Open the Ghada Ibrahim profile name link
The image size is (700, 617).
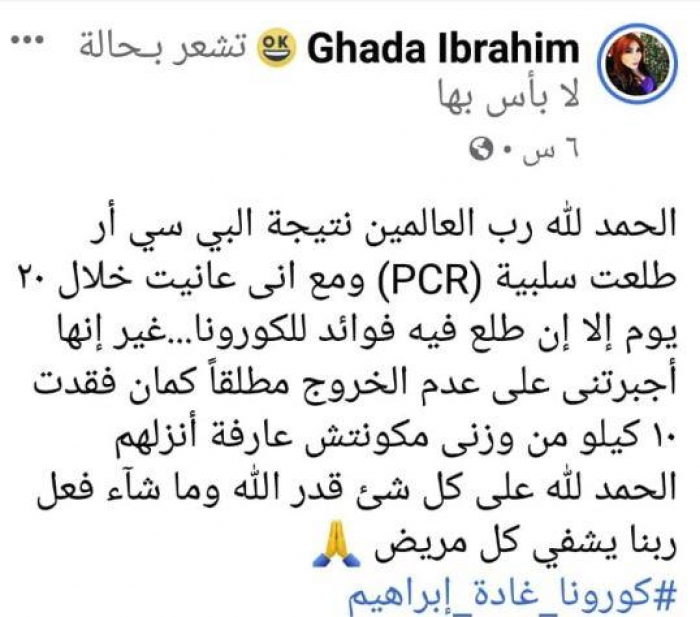[445, 50]
